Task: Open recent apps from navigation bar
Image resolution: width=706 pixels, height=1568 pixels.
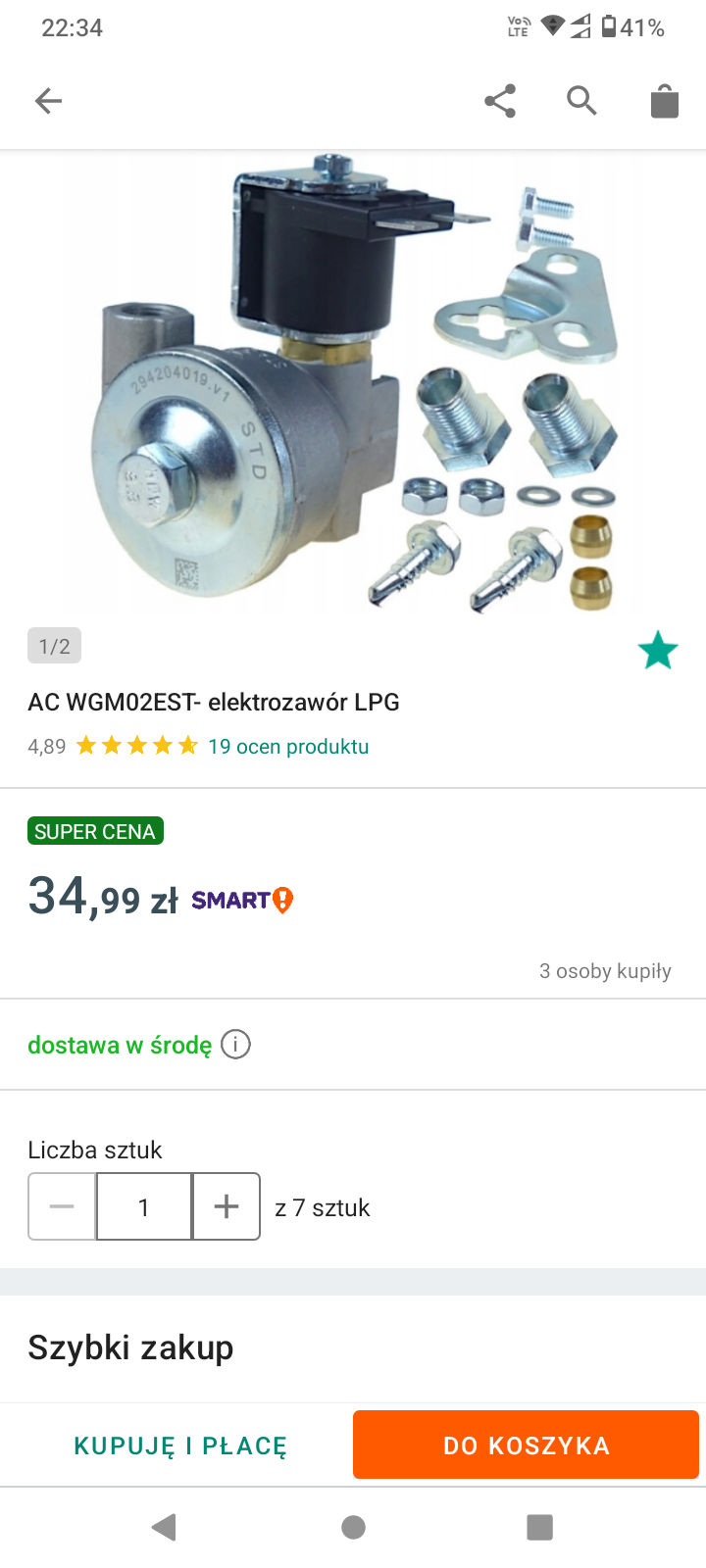Action: click(x=540, y=1527)
